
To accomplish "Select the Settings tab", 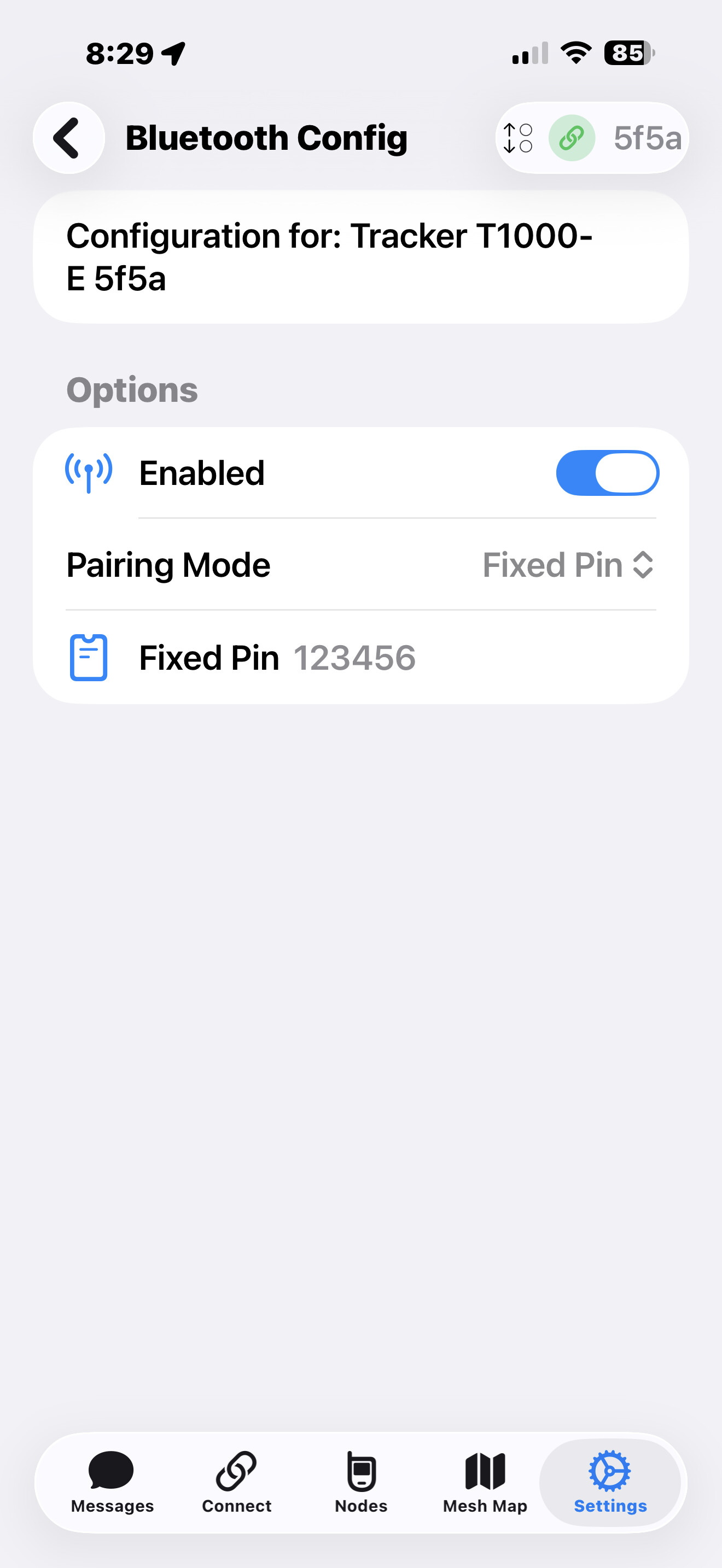I will coord(609,1483).
